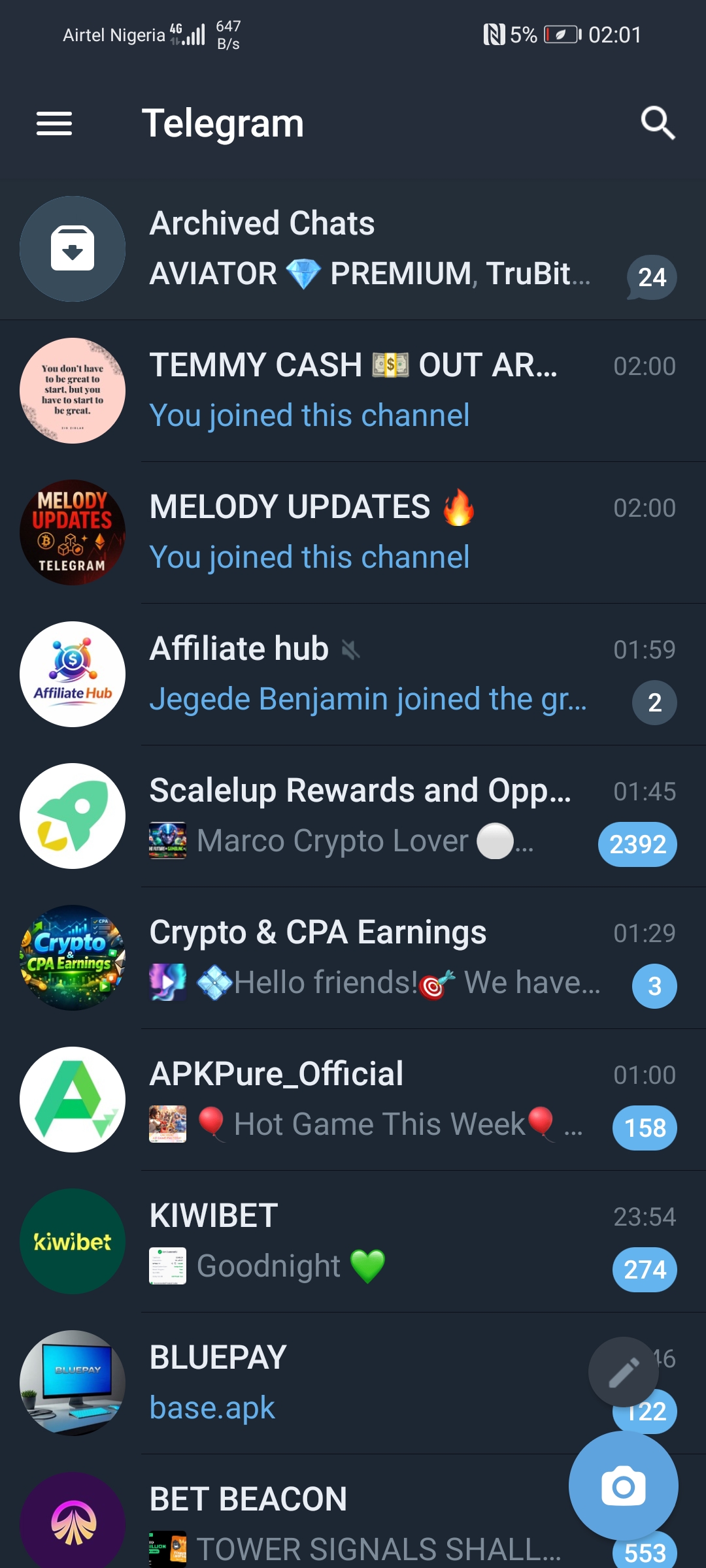Open Archived Chats
This screenshot has height=1568, width=706.
353,249
